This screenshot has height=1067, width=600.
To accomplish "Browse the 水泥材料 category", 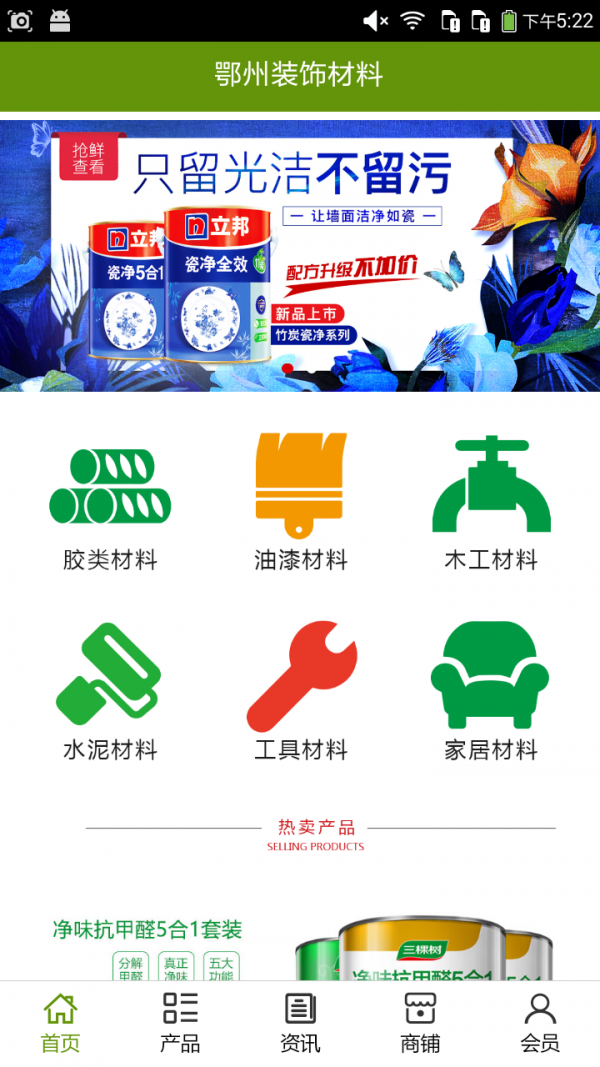I will (110, 692).
